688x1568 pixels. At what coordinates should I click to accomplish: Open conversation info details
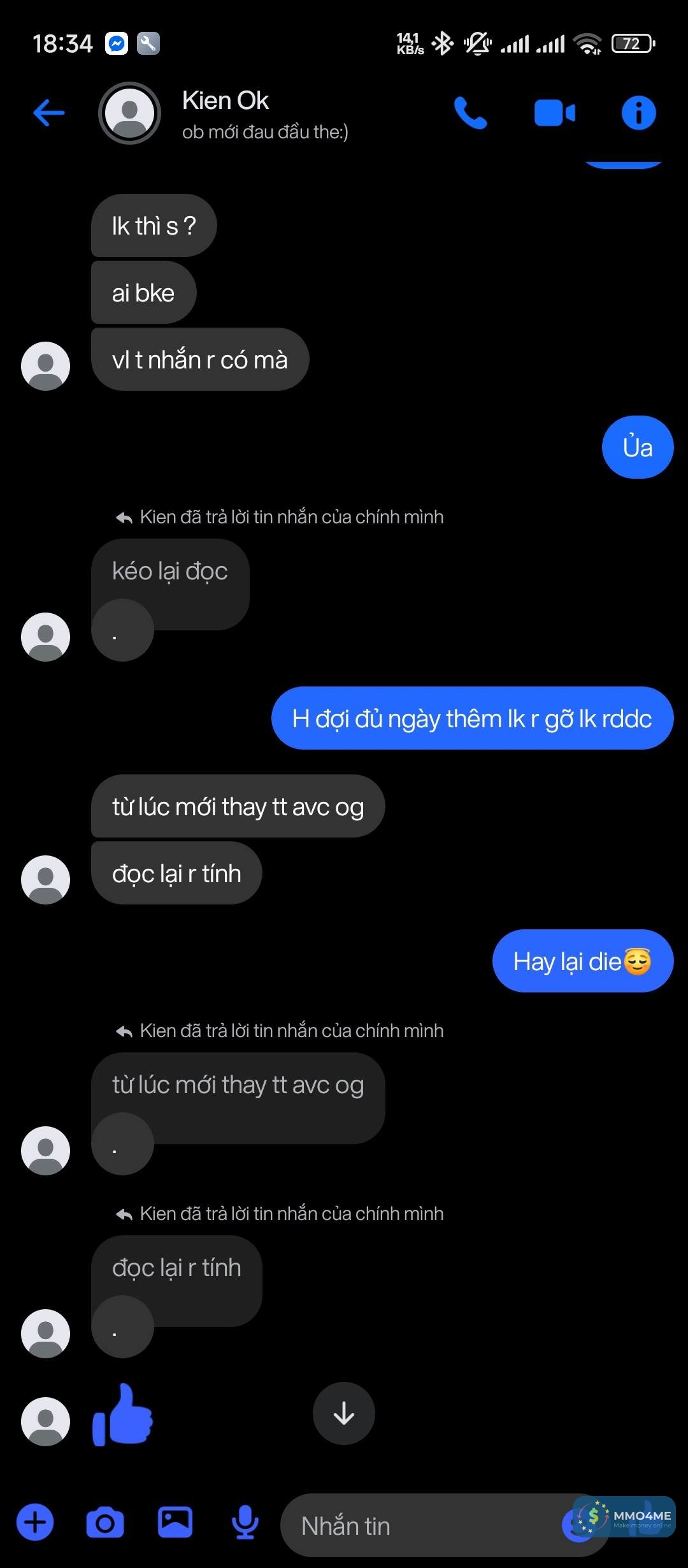[638, 113]
